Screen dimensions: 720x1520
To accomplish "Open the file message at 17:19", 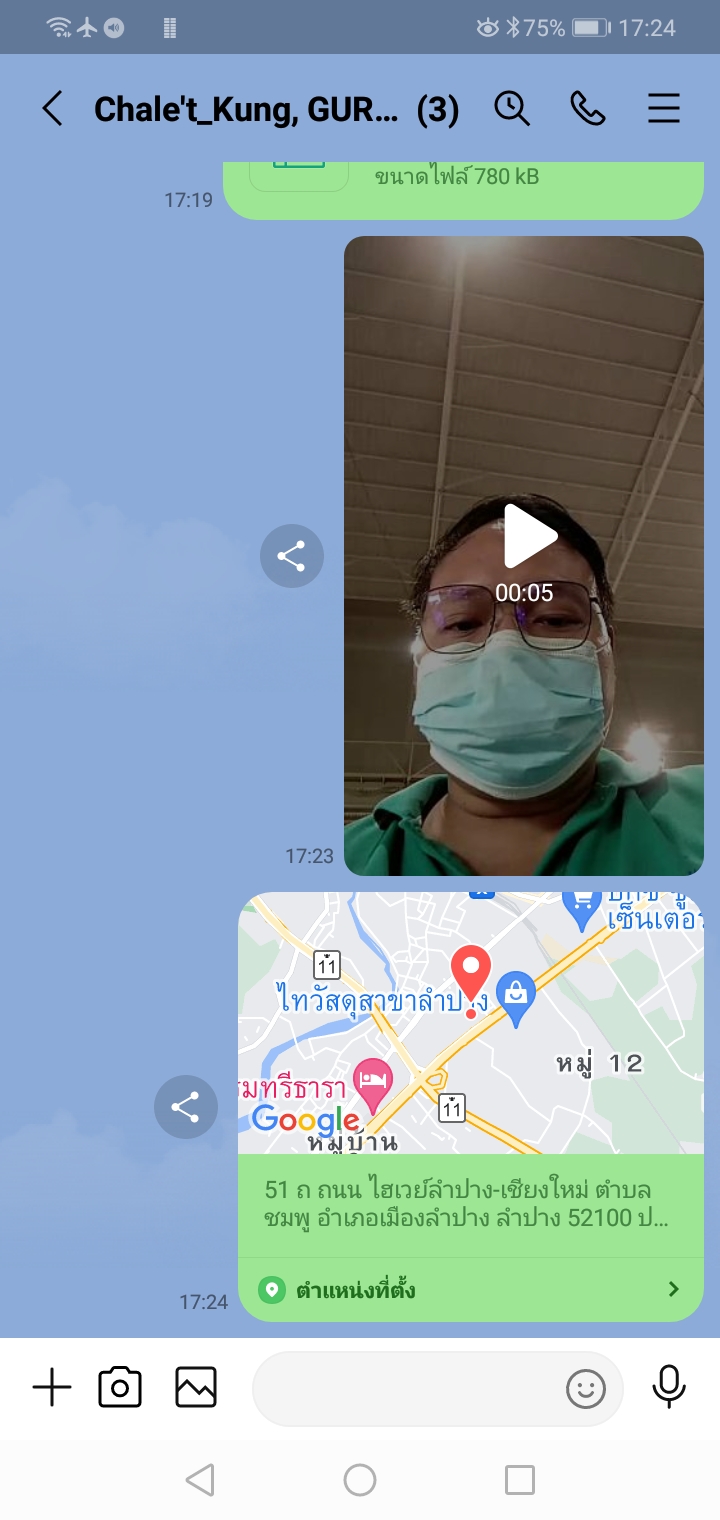I will [x=460, y=185].
